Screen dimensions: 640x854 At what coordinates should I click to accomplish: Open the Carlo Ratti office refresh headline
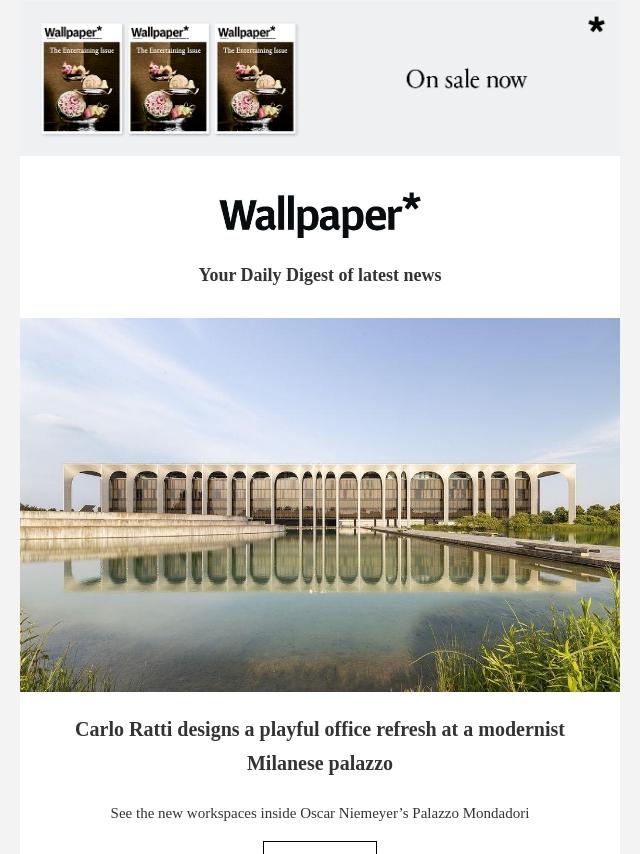pyautogui.click(x=320, y=746)
